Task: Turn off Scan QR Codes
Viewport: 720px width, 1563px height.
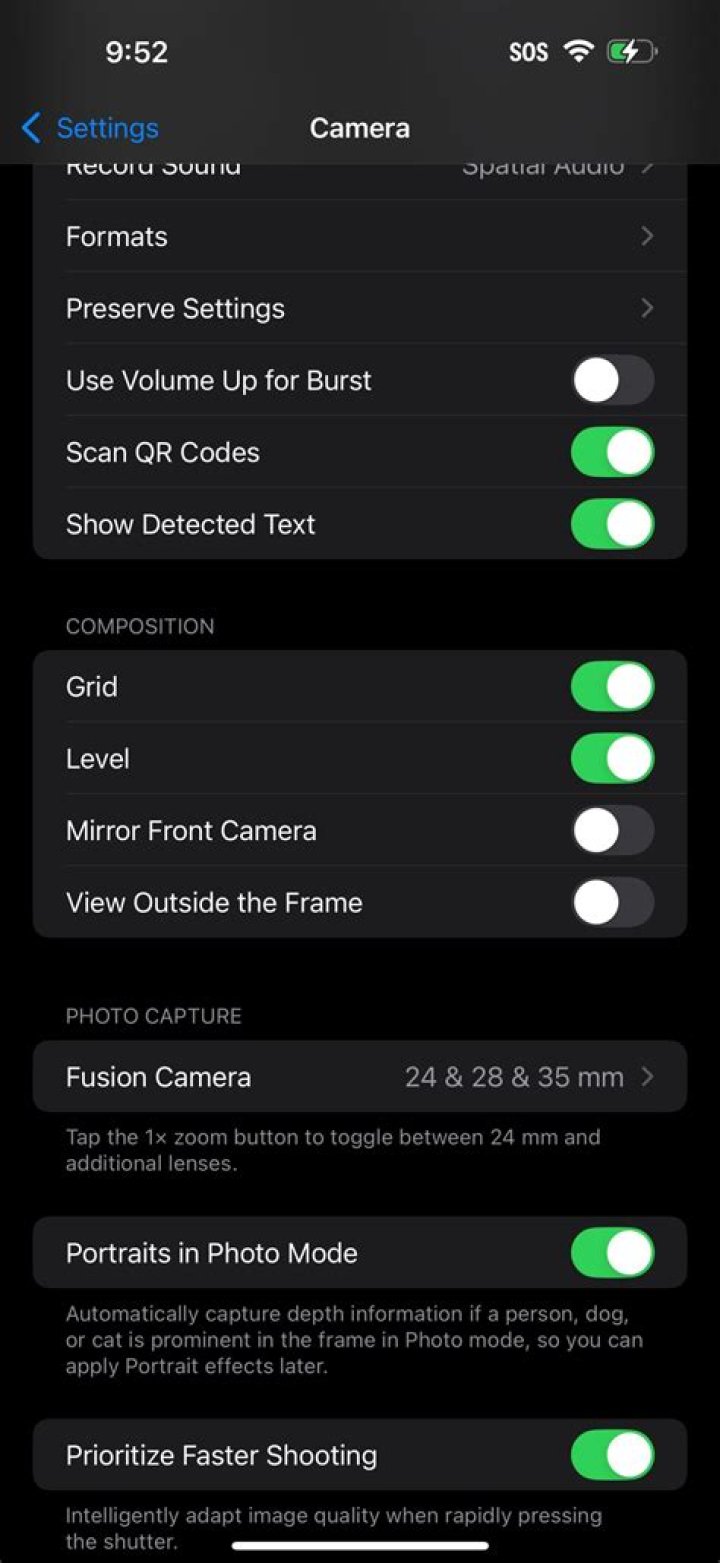Action: [612, 453]
